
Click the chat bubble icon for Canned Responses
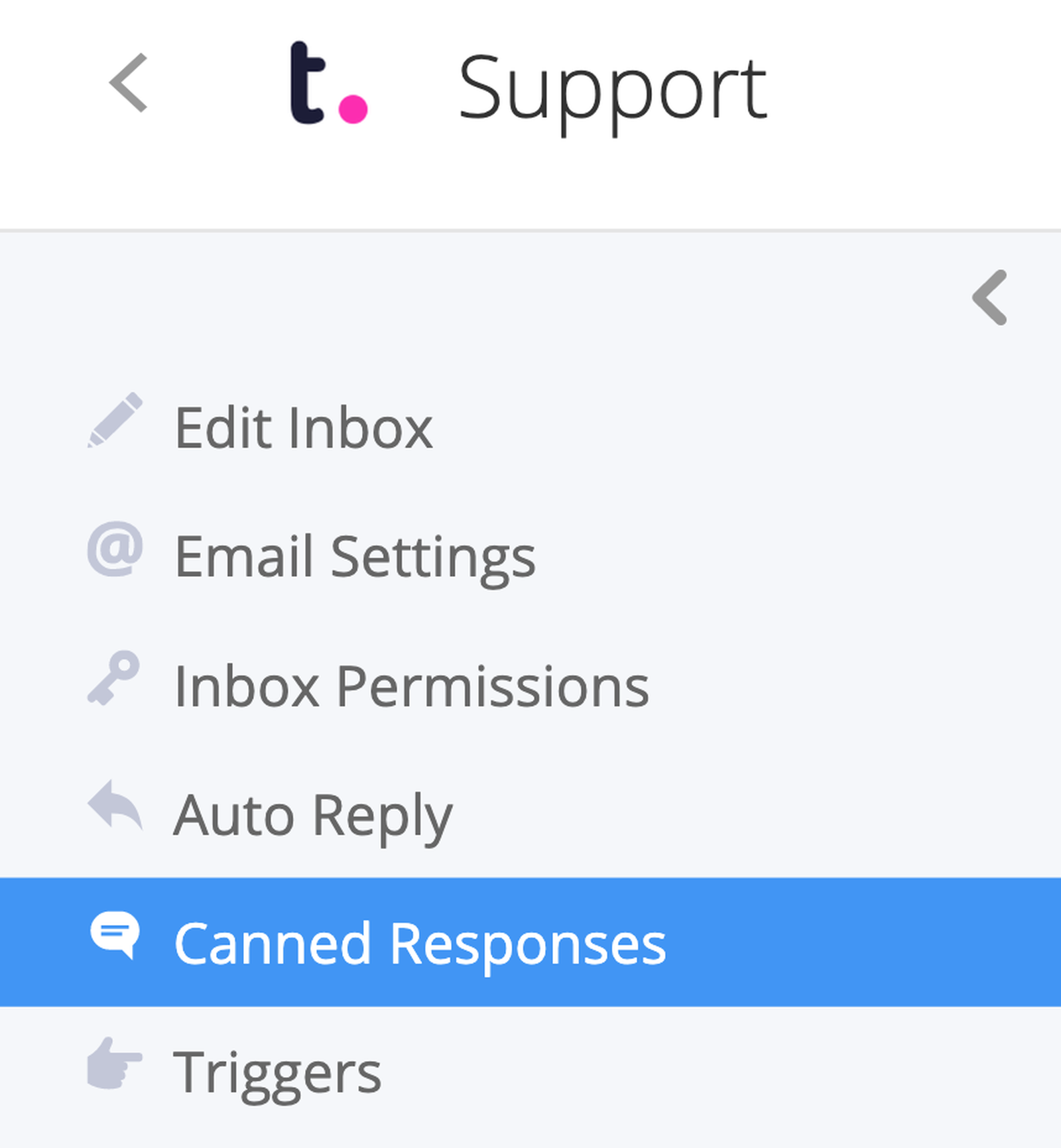click(x=114, y=935)
